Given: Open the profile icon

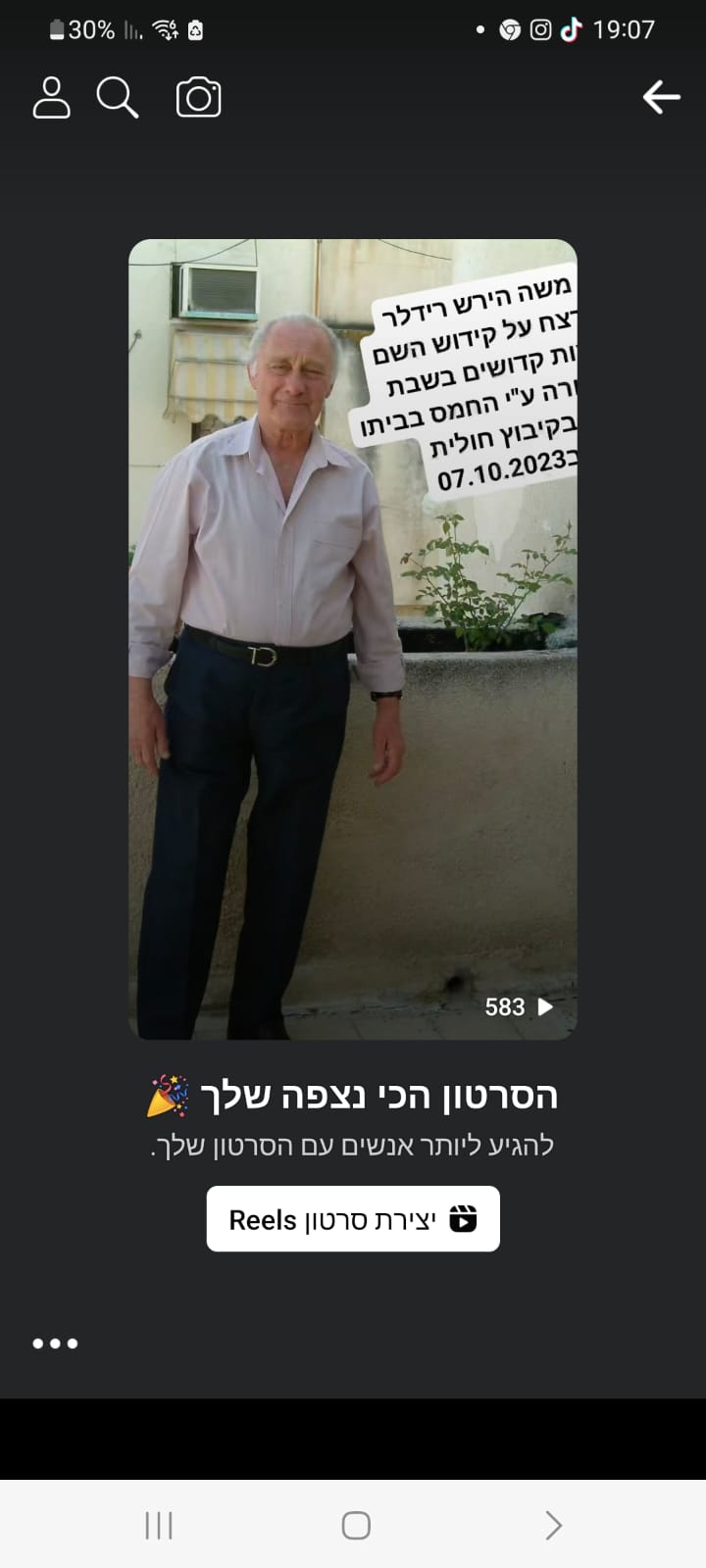Looking at the screenshot, I should 51,98.
